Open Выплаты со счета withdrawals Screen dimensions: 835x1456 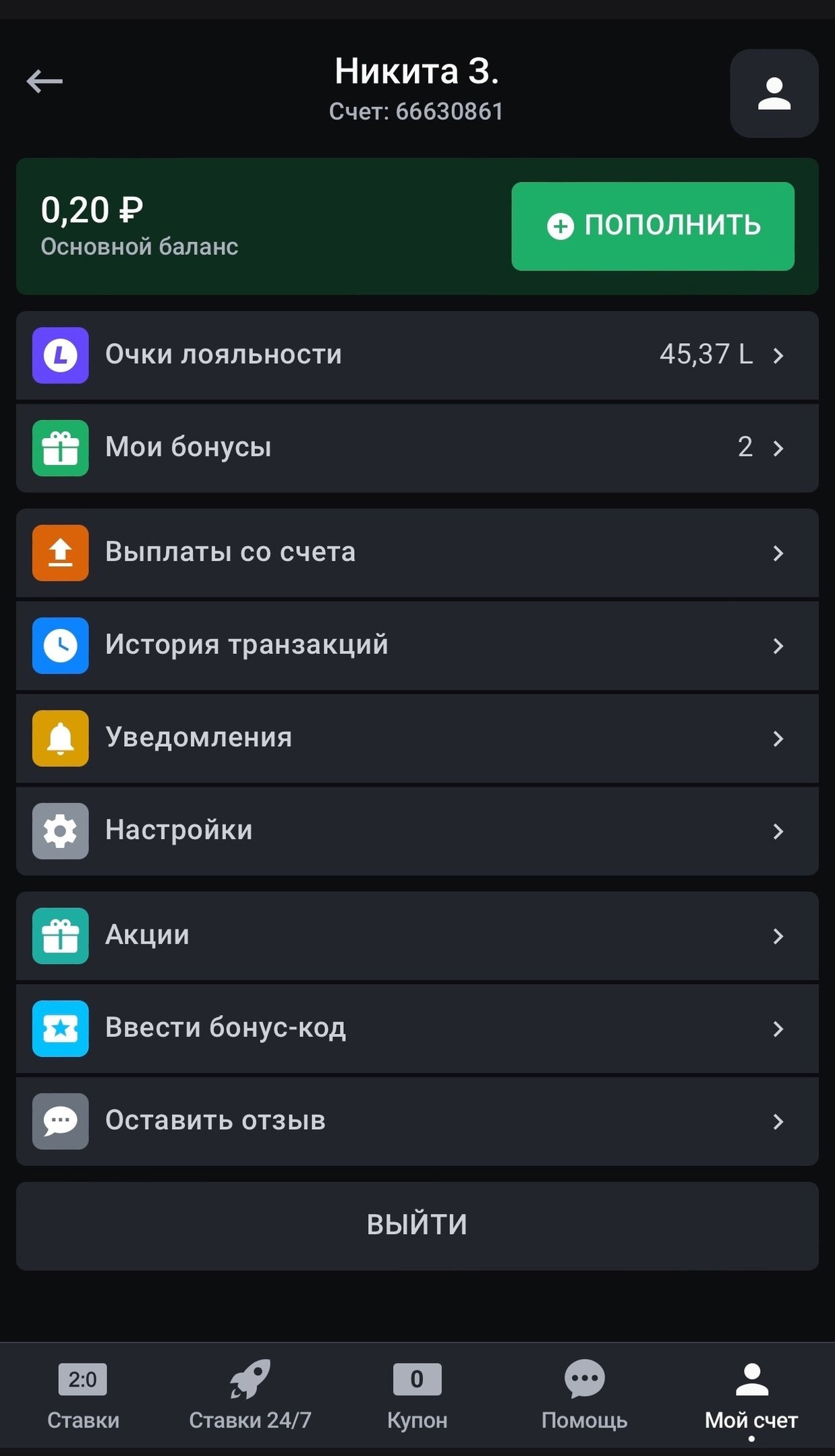417,553
